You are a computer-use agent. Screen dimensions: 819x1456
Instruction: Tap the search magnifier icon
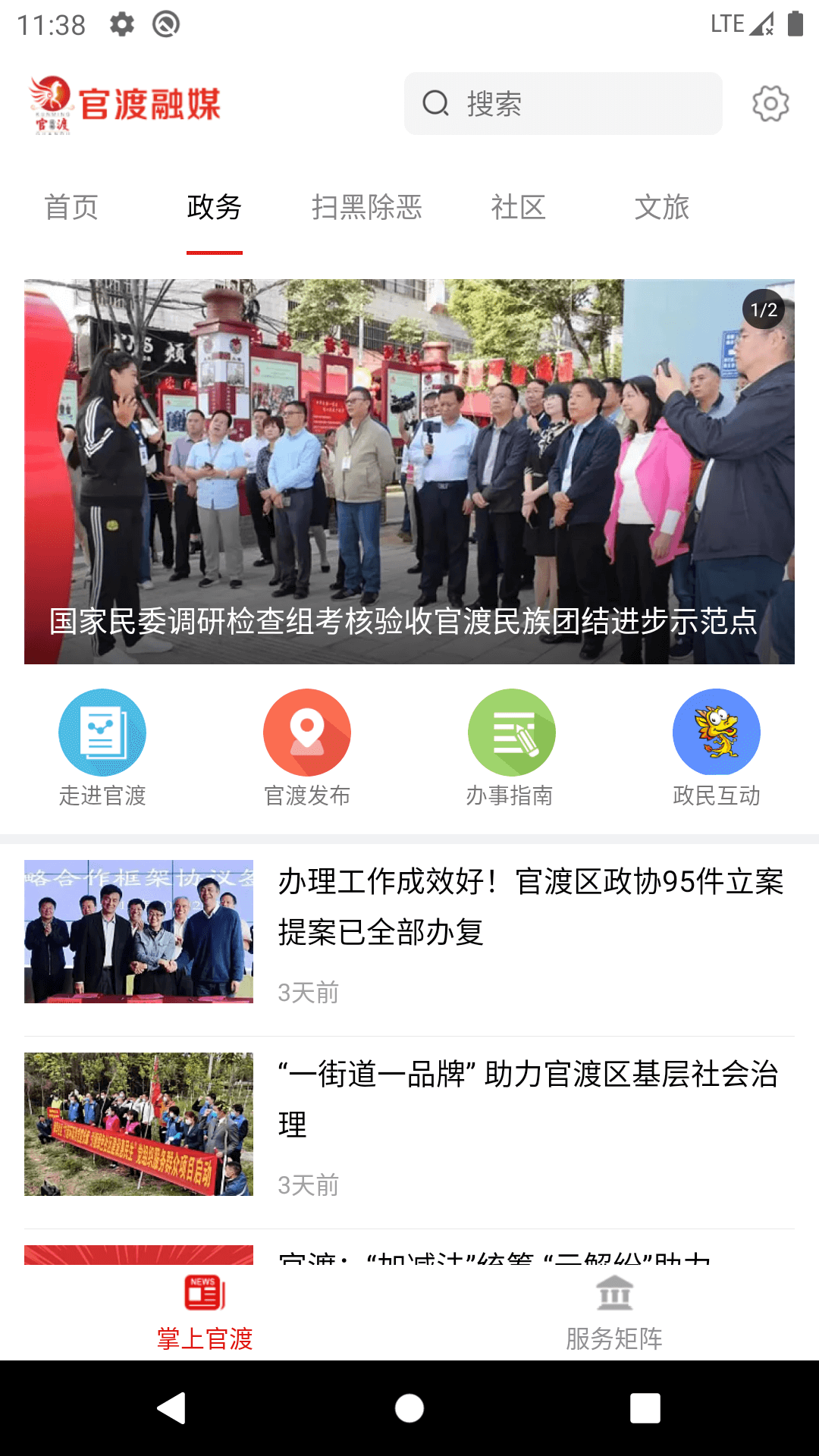435,103
